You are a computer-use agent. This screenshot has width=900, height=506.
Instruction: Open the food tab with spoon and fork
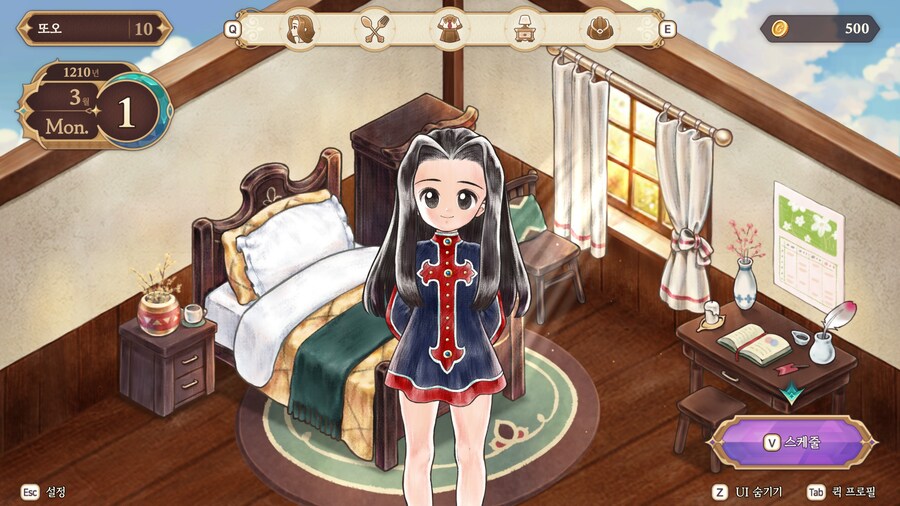click(x=375, y=28)
